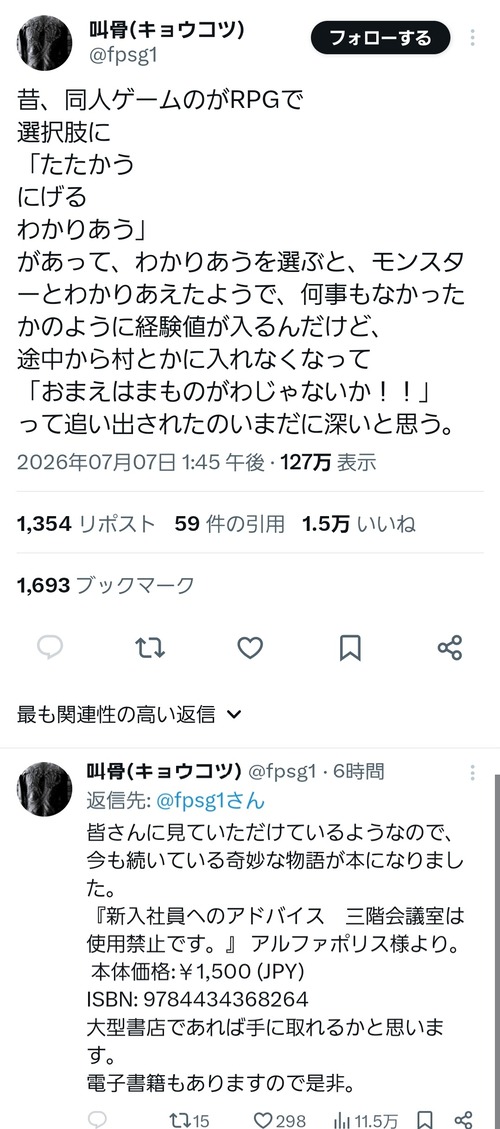Reply to the main post
This screenshot has height=1129, width=500.
50,648
